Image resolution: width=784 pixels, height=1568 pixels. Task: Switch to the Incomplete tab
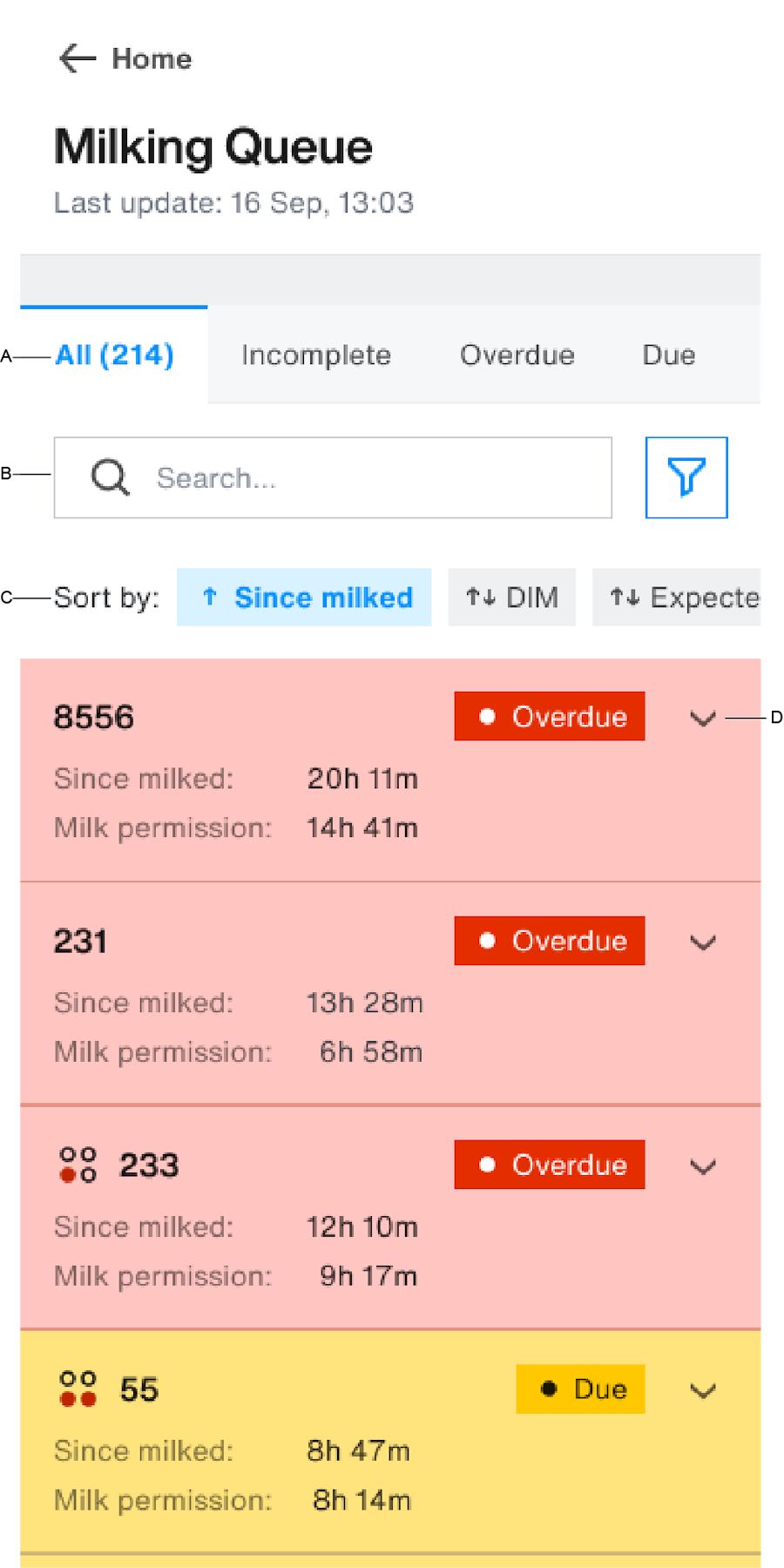(316, 355)
